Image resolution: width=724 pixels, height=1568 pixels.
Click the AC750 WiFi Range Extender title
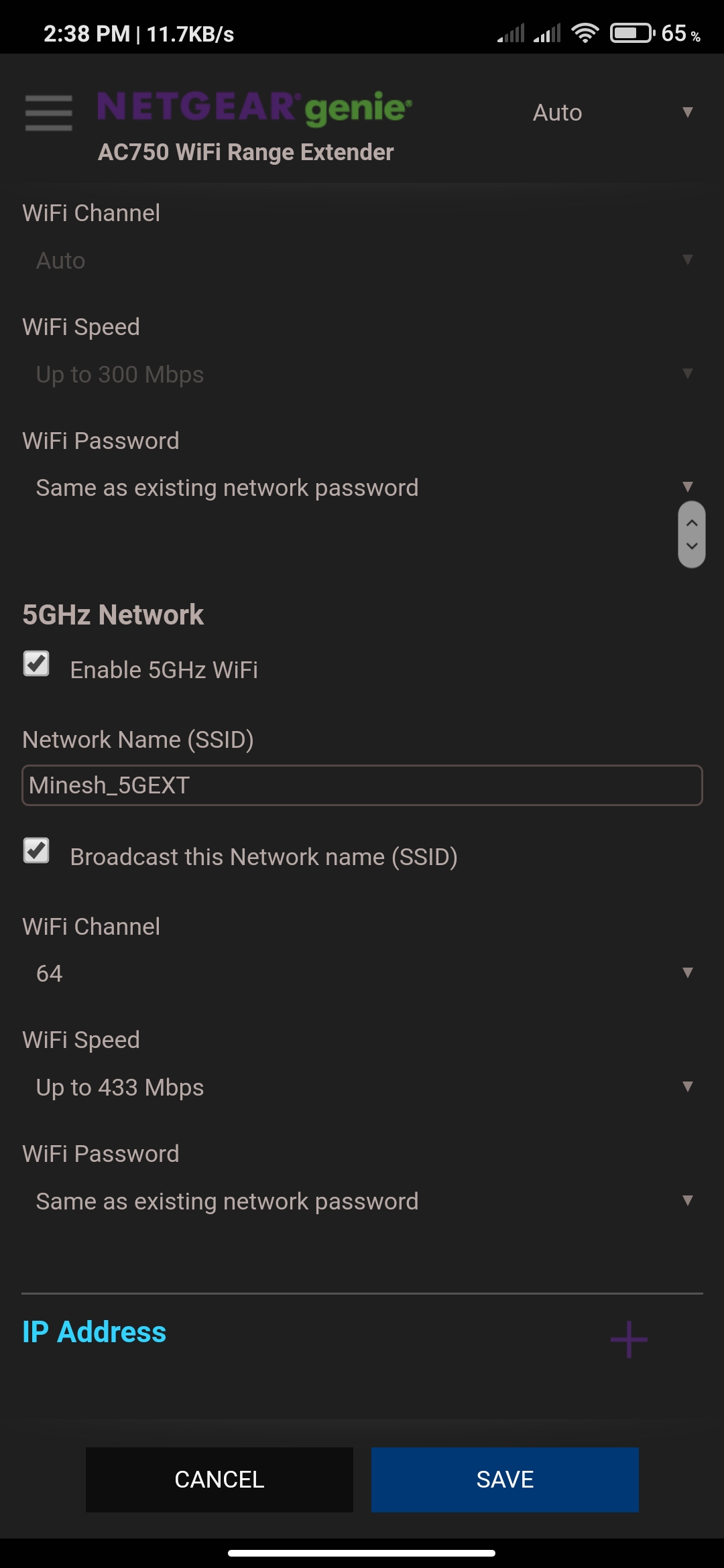click(x=245, y=152)
